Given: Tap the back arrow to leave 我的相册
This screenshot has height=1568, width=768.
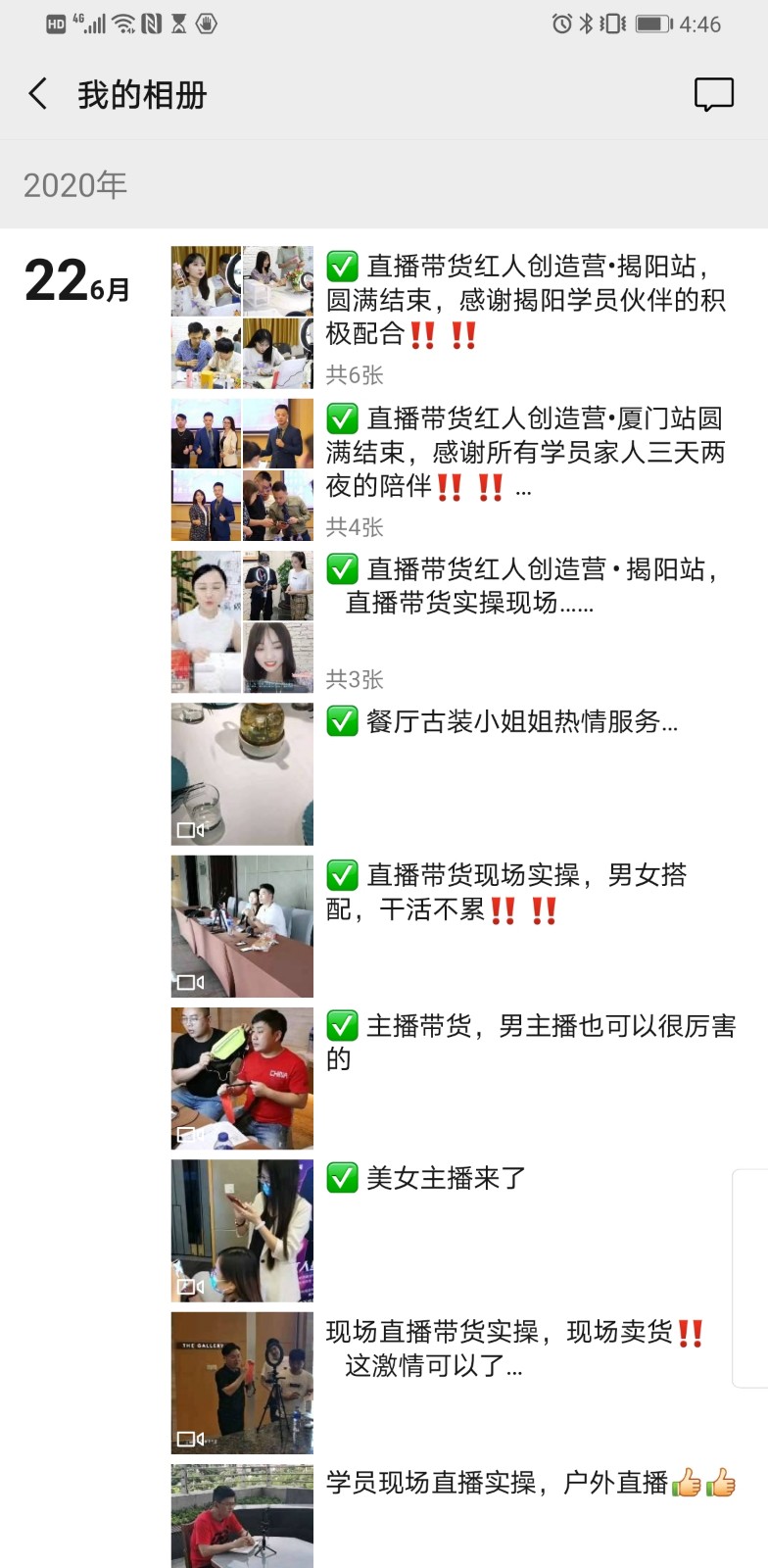Looking at the screenshot, I should tap(36, 93).
